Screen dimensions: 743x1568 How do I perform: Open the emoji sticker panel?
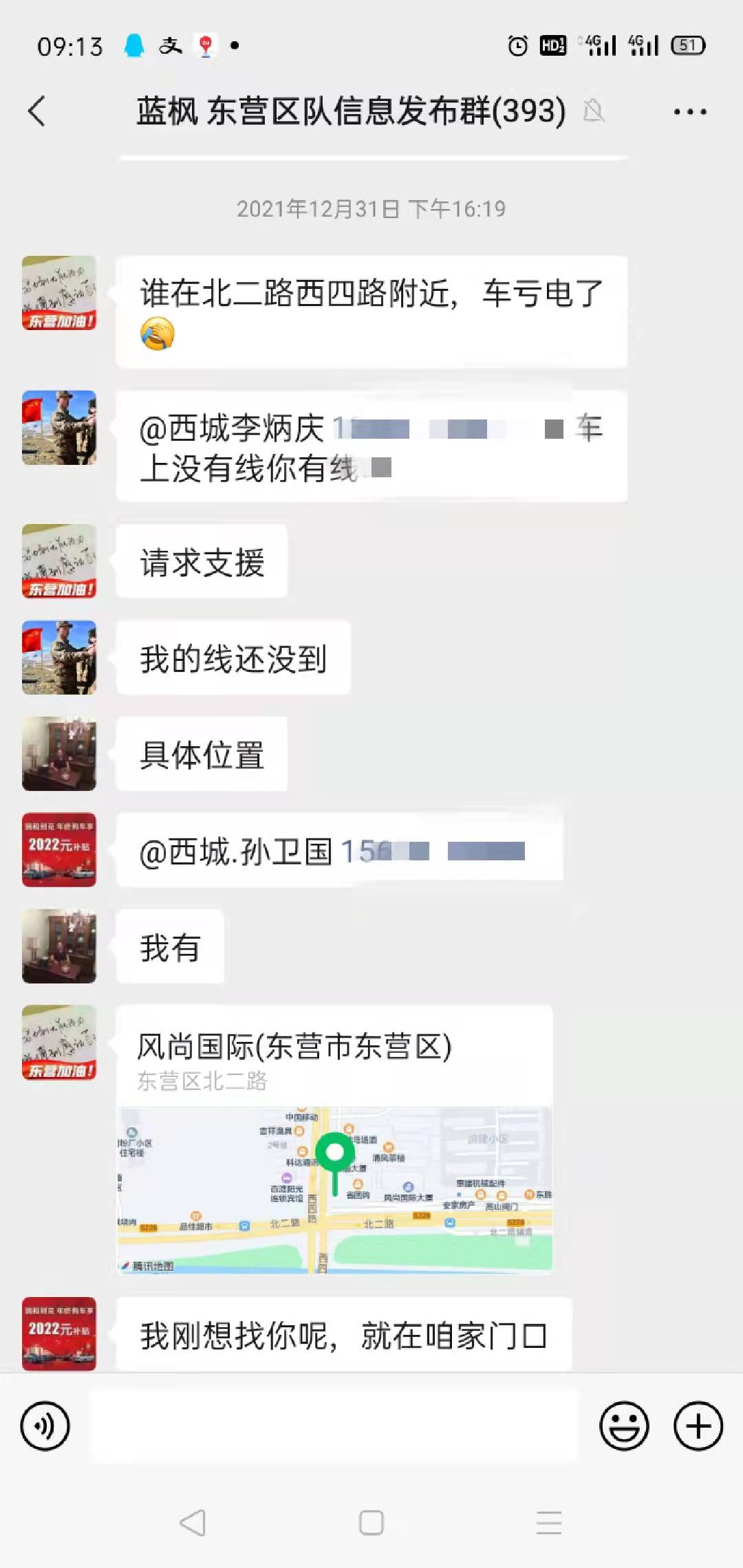coord(624,1426)
